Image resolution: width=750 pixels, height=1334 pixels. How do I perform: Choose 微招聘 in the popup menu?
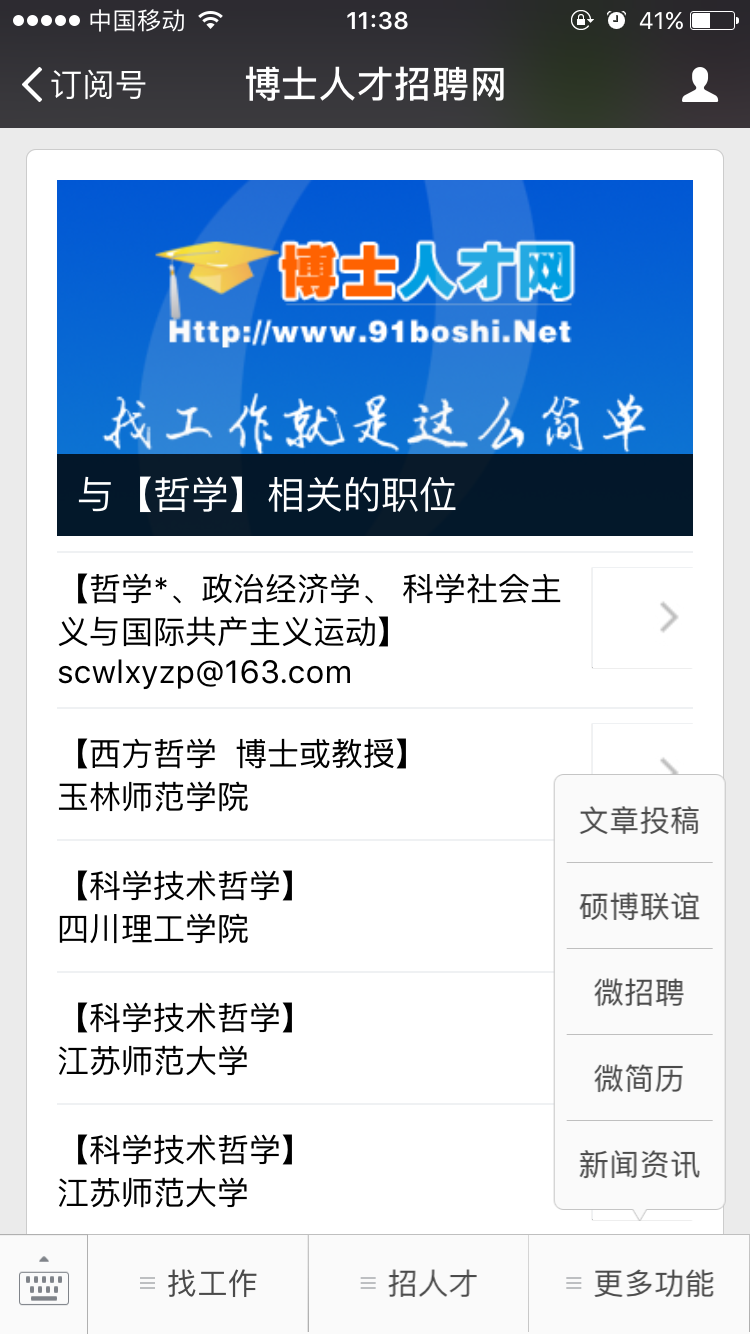(x=639, y=993)
